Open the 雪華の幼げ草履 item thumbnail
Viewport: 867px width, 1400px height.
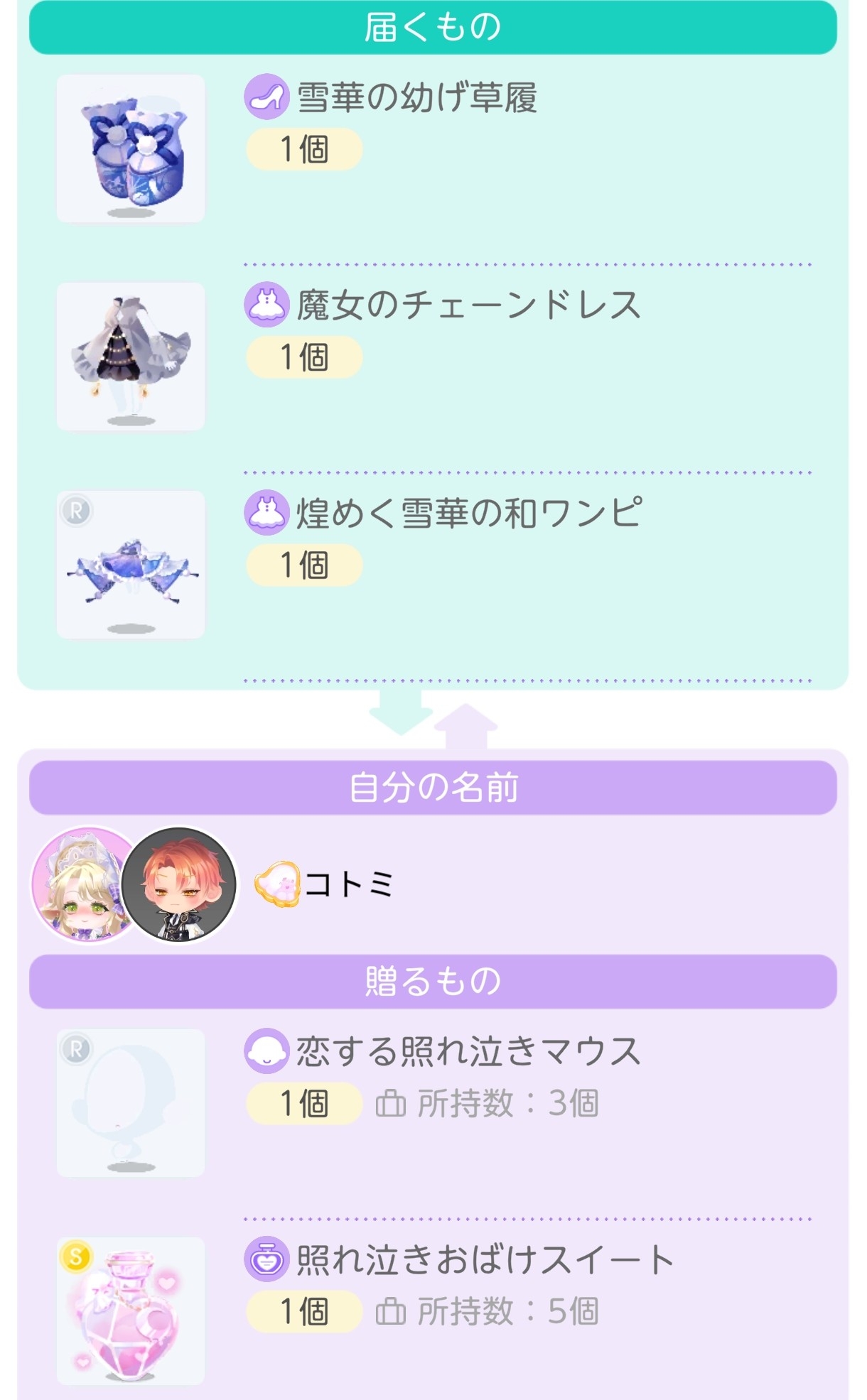click(131, 148)
